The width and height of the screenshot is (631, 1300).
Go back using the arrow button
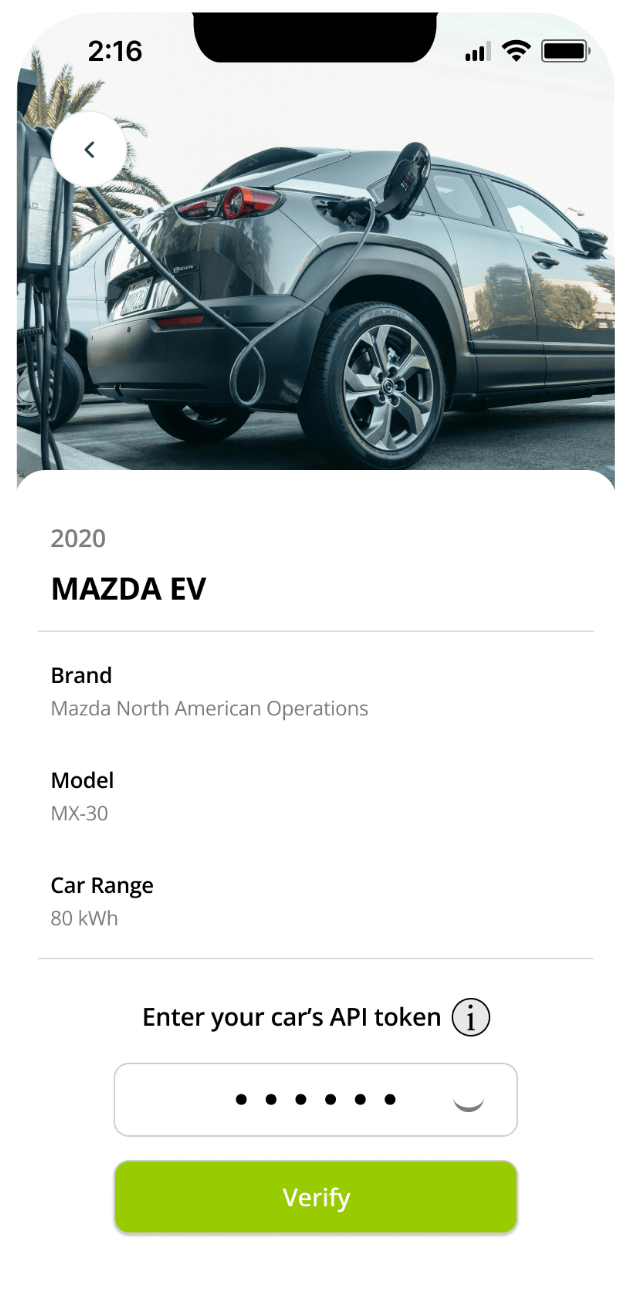coord(89,150)
